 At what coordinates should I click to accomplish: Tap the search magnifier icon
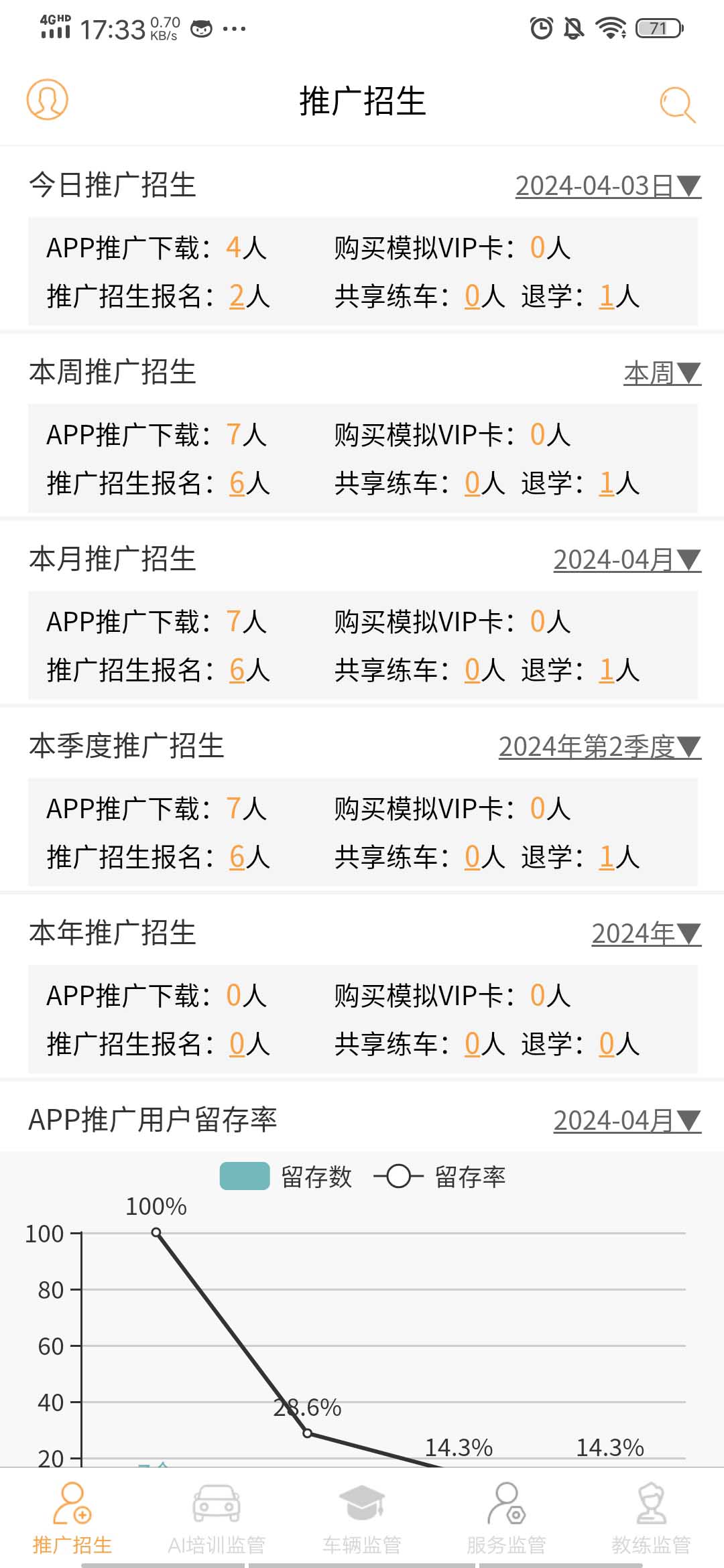coord(677,105)
